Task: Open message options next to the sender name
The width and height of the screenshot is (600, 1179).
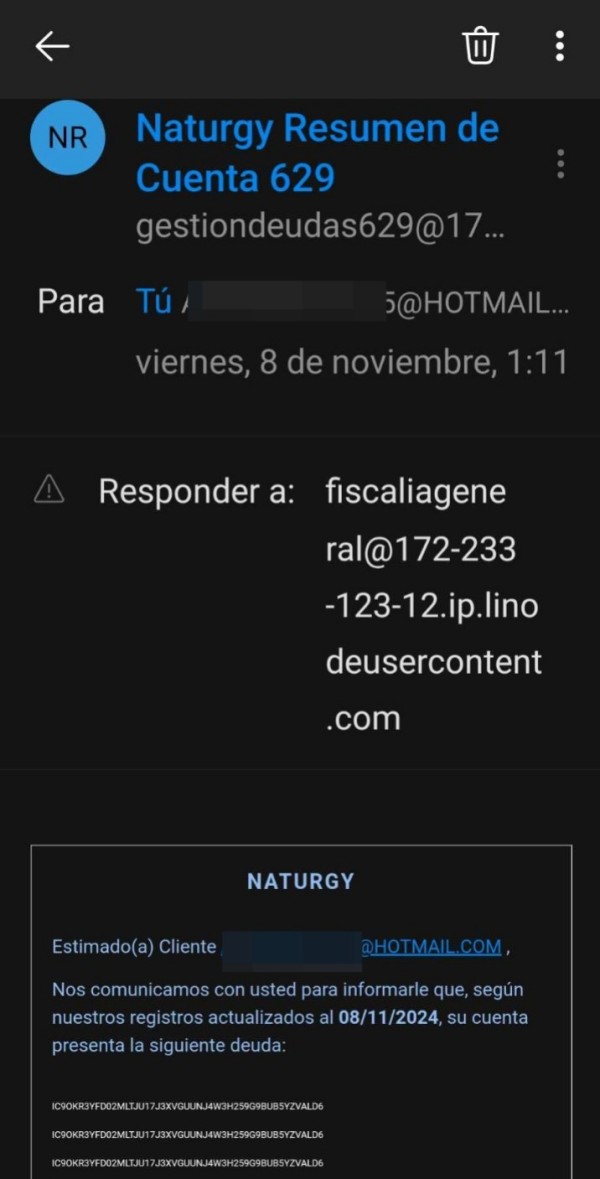Action: (560, 164)
